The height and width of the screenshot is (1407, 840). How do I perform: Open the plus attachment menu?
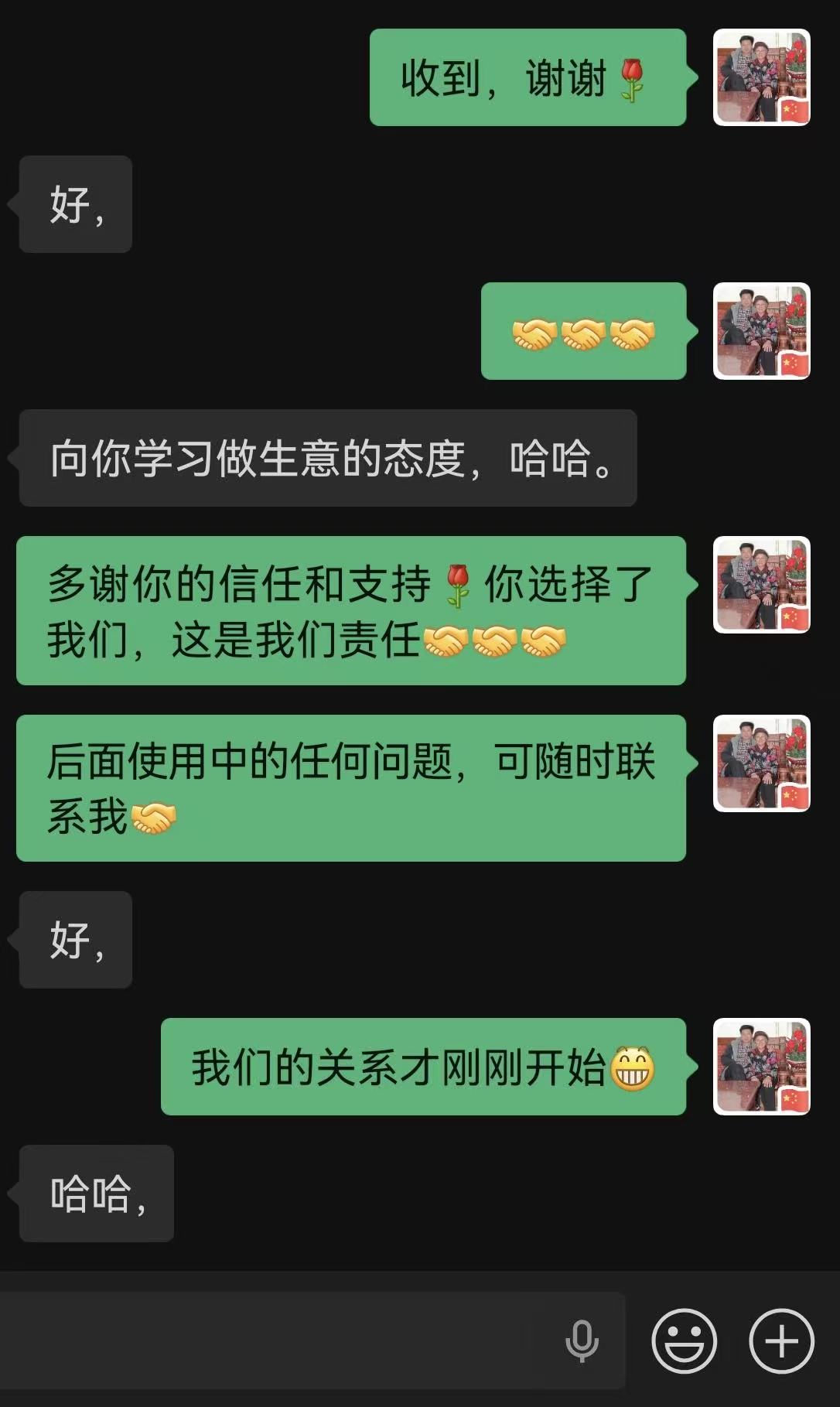(781, 1340)
